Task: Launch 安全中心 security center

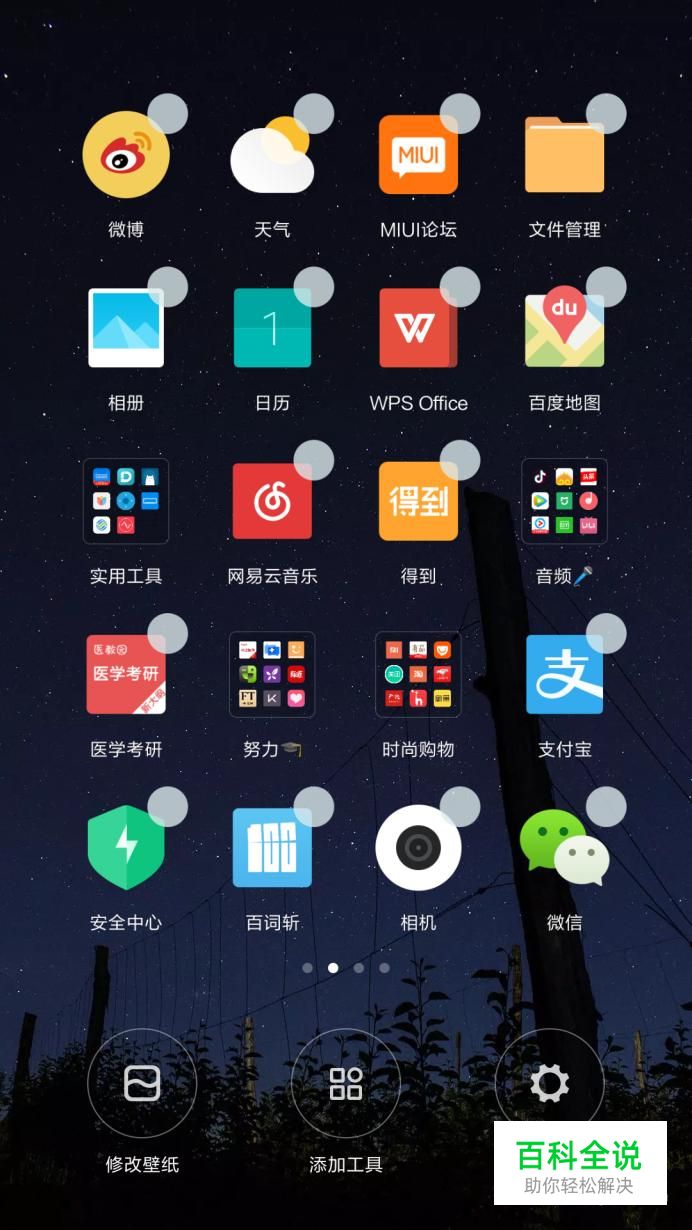Action: (126, 847)
